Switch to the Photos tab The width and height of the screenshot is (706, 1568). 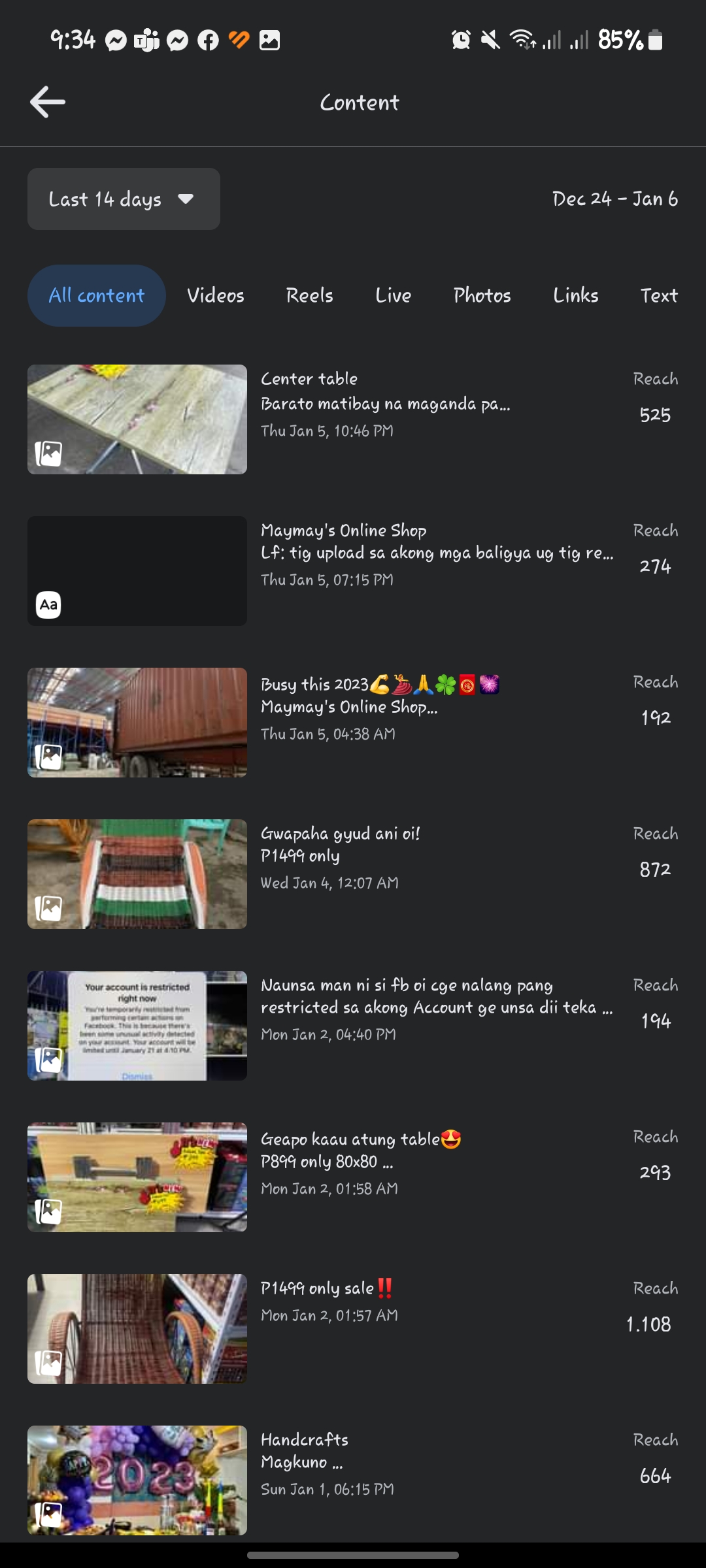(482, 295)
